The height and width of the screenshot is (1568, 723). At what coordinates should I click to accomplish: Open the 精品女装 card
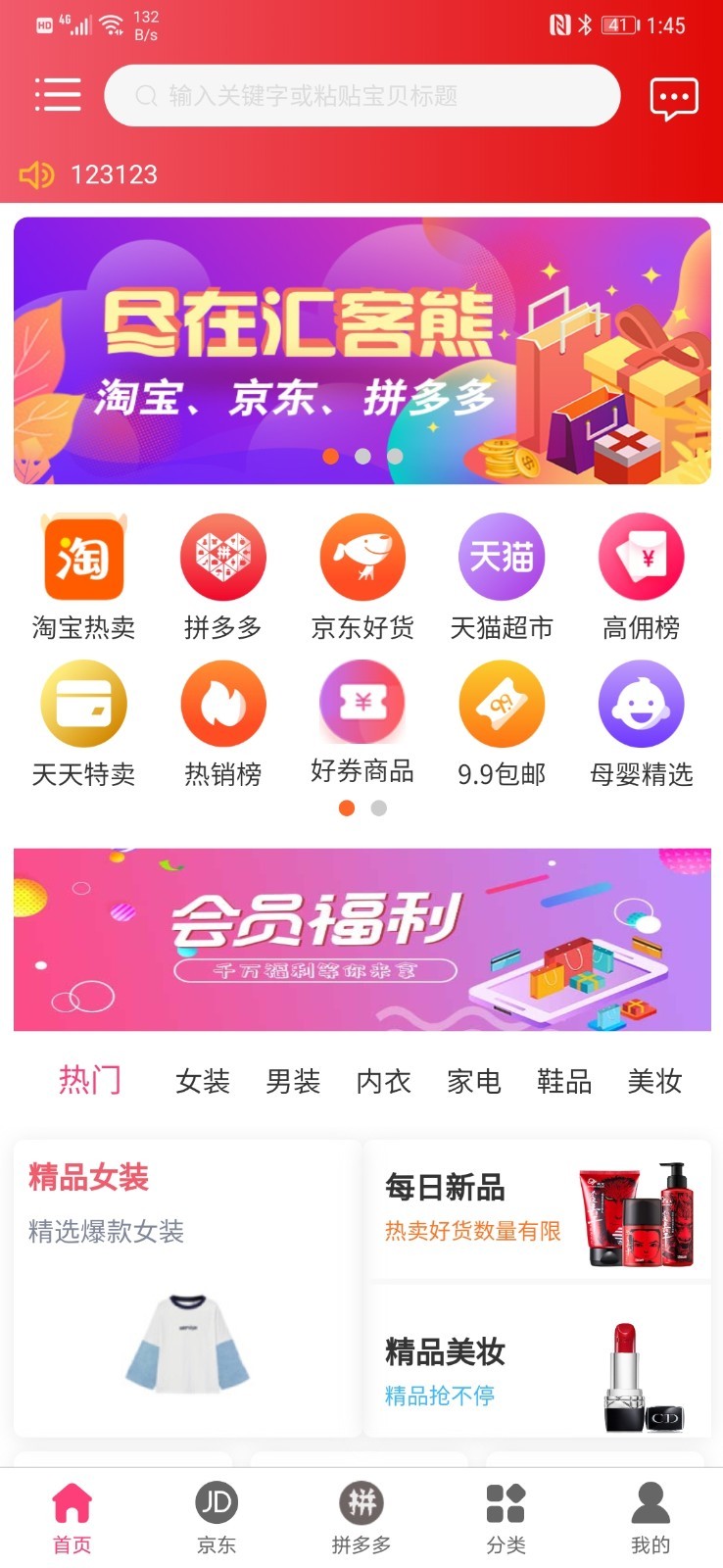[x=186, y=1287]
